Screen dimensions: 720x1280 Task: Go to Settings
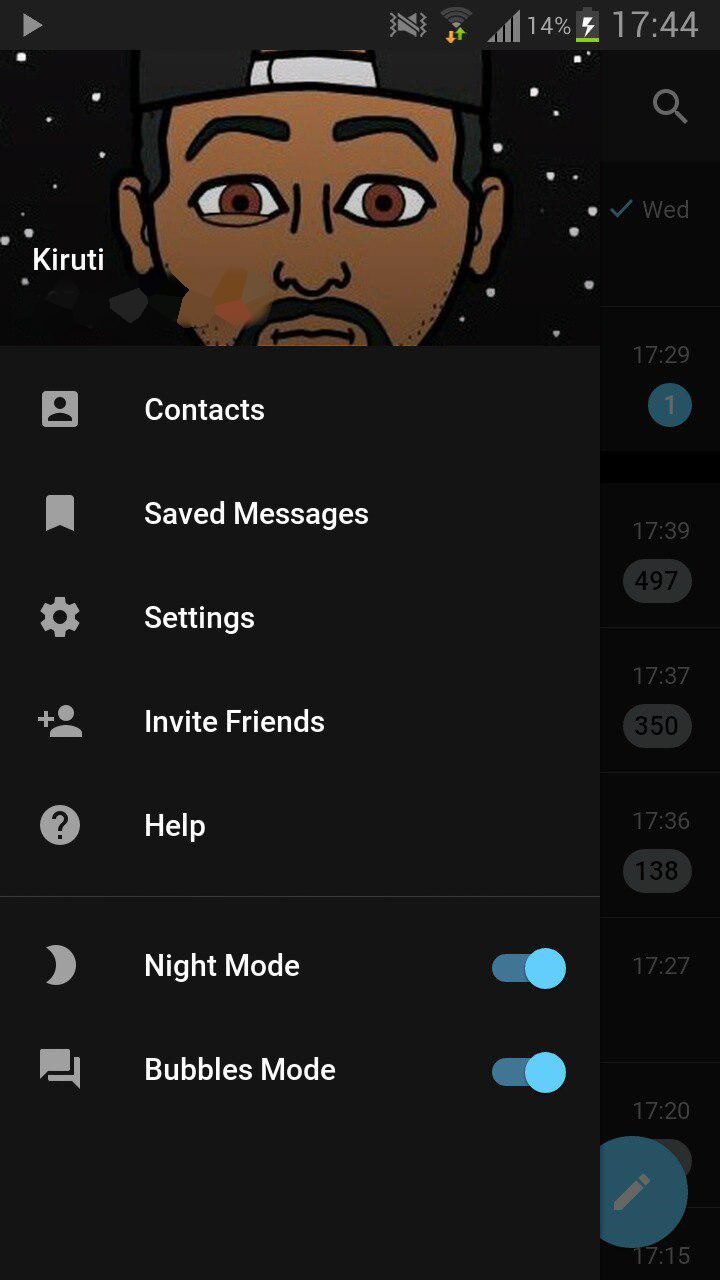pyautogui.click(x=300, y=617)
